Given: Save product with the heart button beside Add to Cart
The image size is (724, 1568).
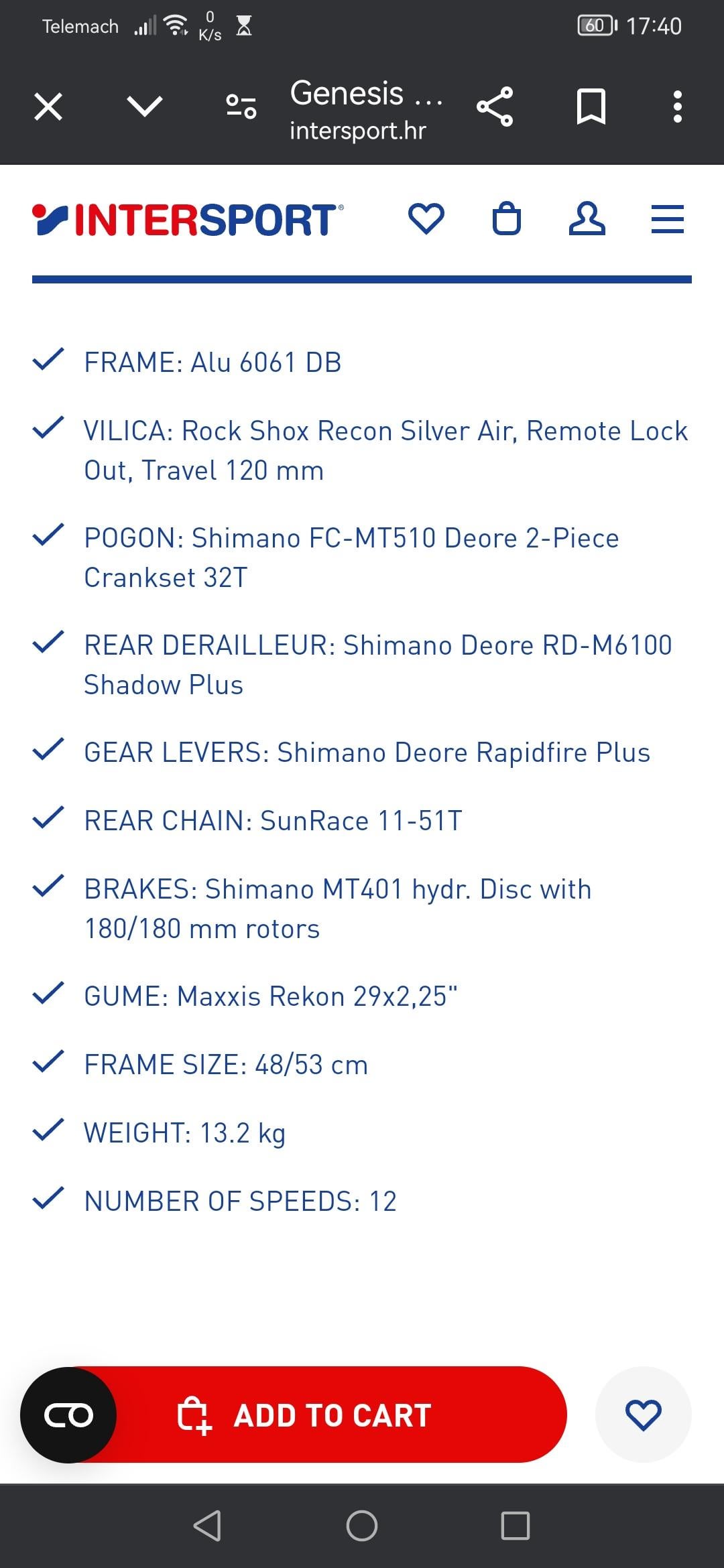Looking at the screenshot, I should click(644, 1415).
